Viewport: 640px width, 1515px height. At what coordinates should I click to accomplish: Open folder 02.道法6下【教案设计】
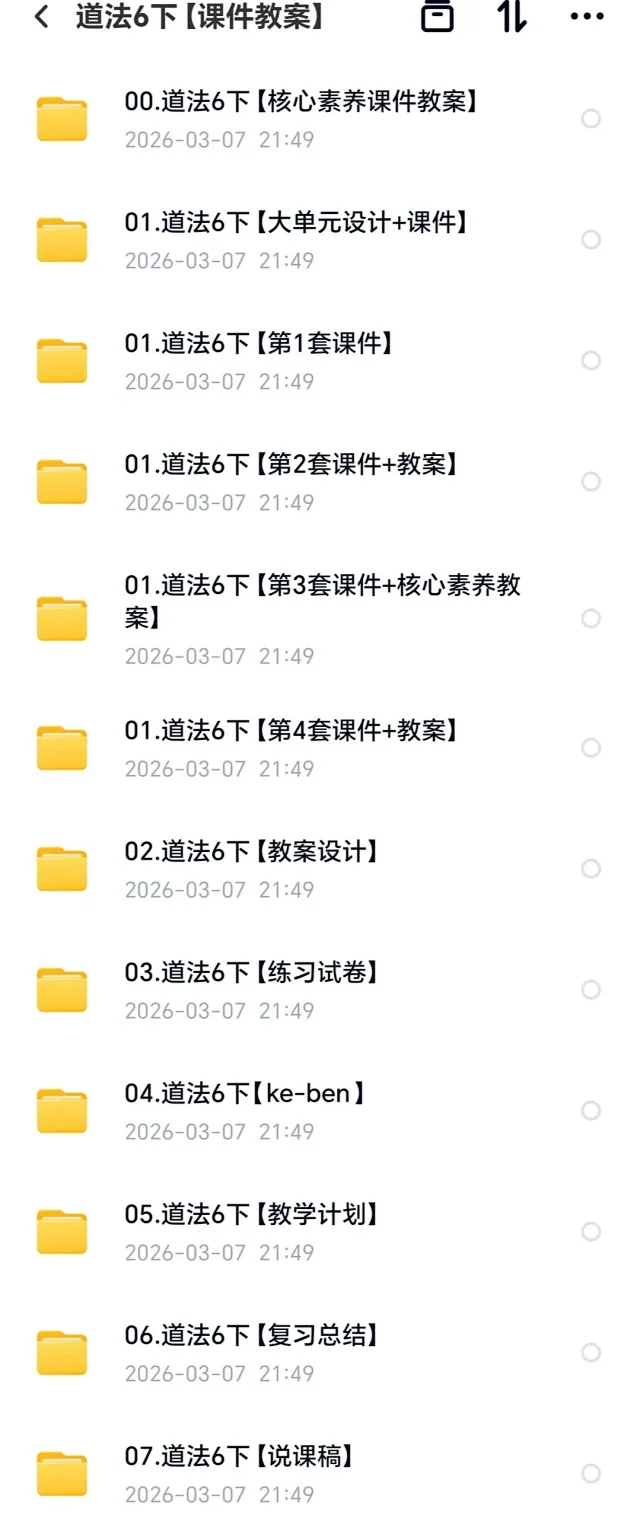click(252, 869)
